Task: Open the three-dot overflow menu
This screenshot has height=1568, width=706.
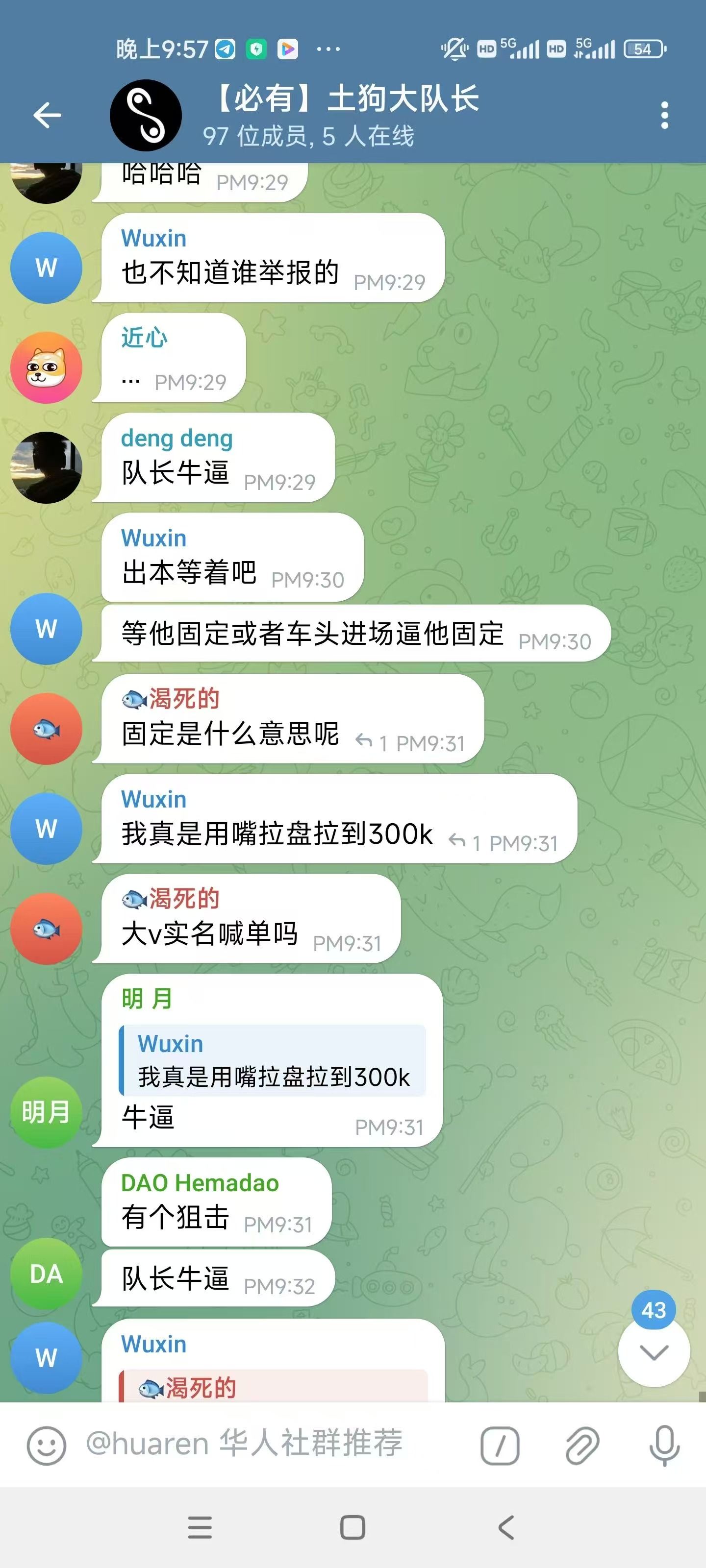Action: pyautogui.click(x=664, y=115)
